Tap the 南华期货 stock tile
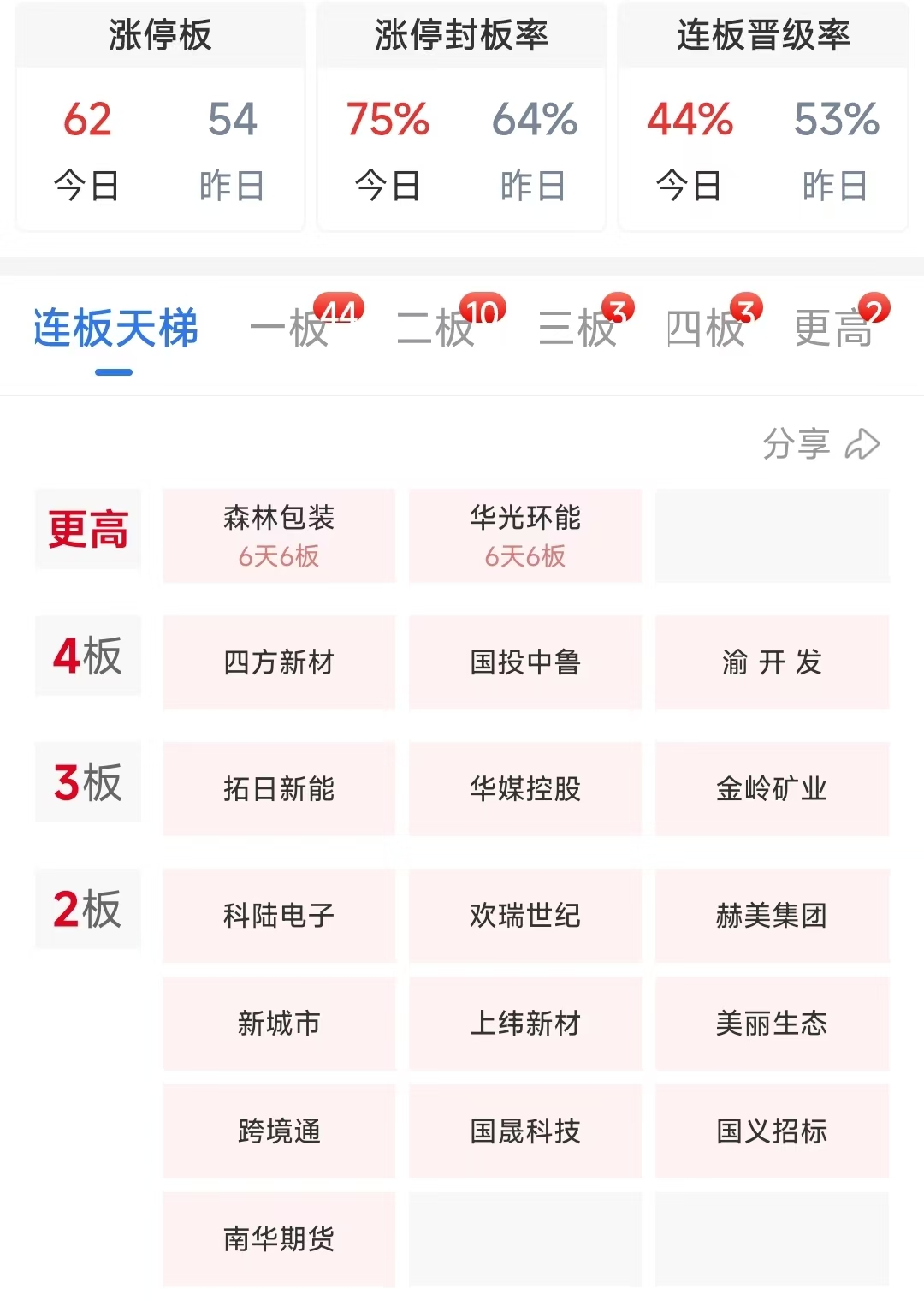924x1312 pixels. click(279, 1239)
